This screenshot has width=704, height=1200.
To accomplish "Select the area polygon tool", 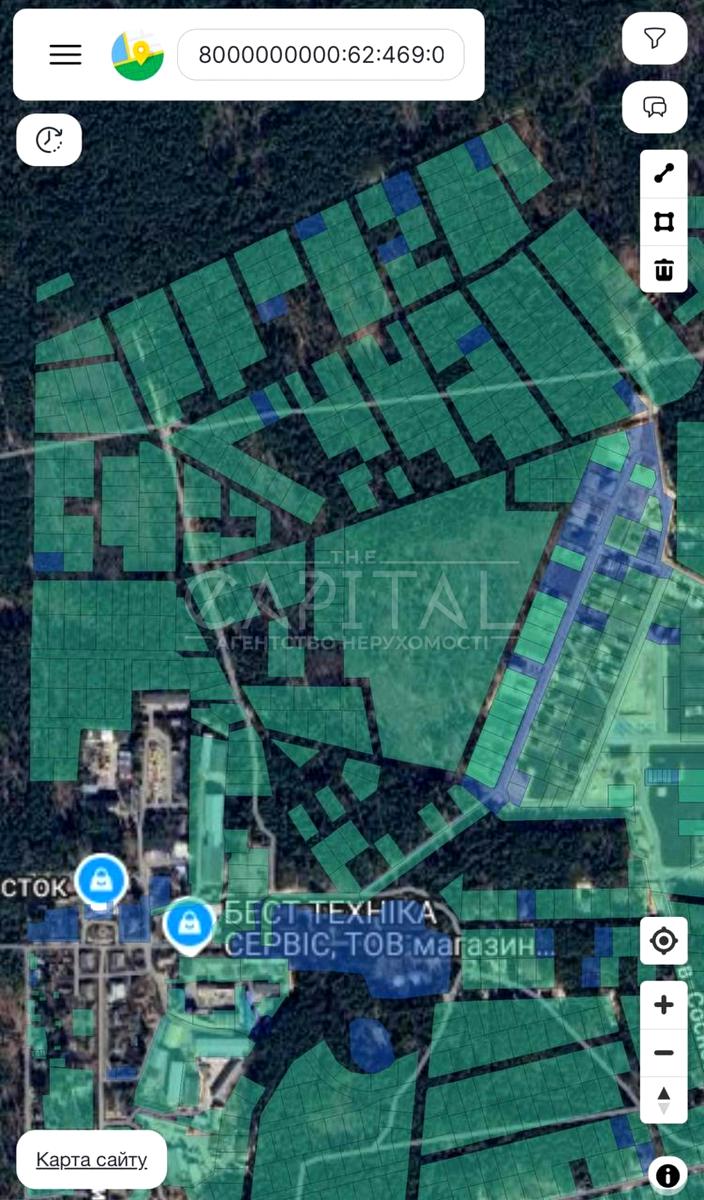I will point(664,221).
